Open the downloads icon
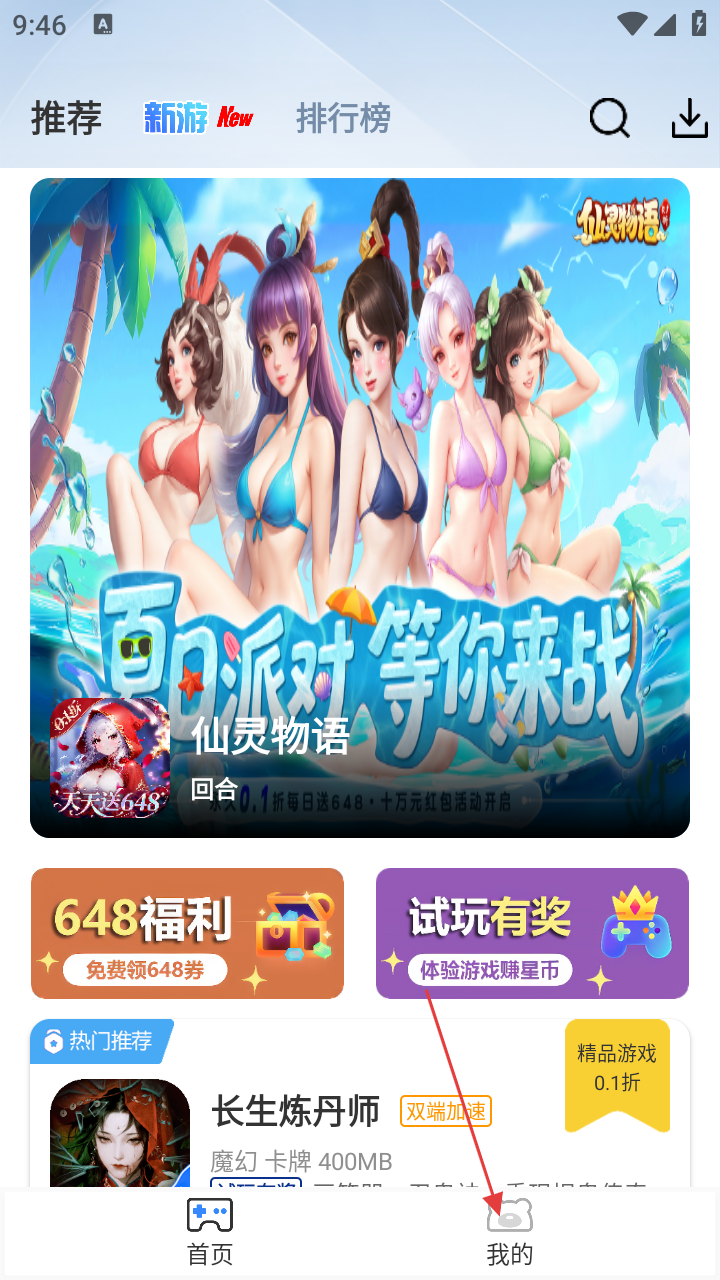Viewport: 720px width, 1280px height. coord(689,119)
